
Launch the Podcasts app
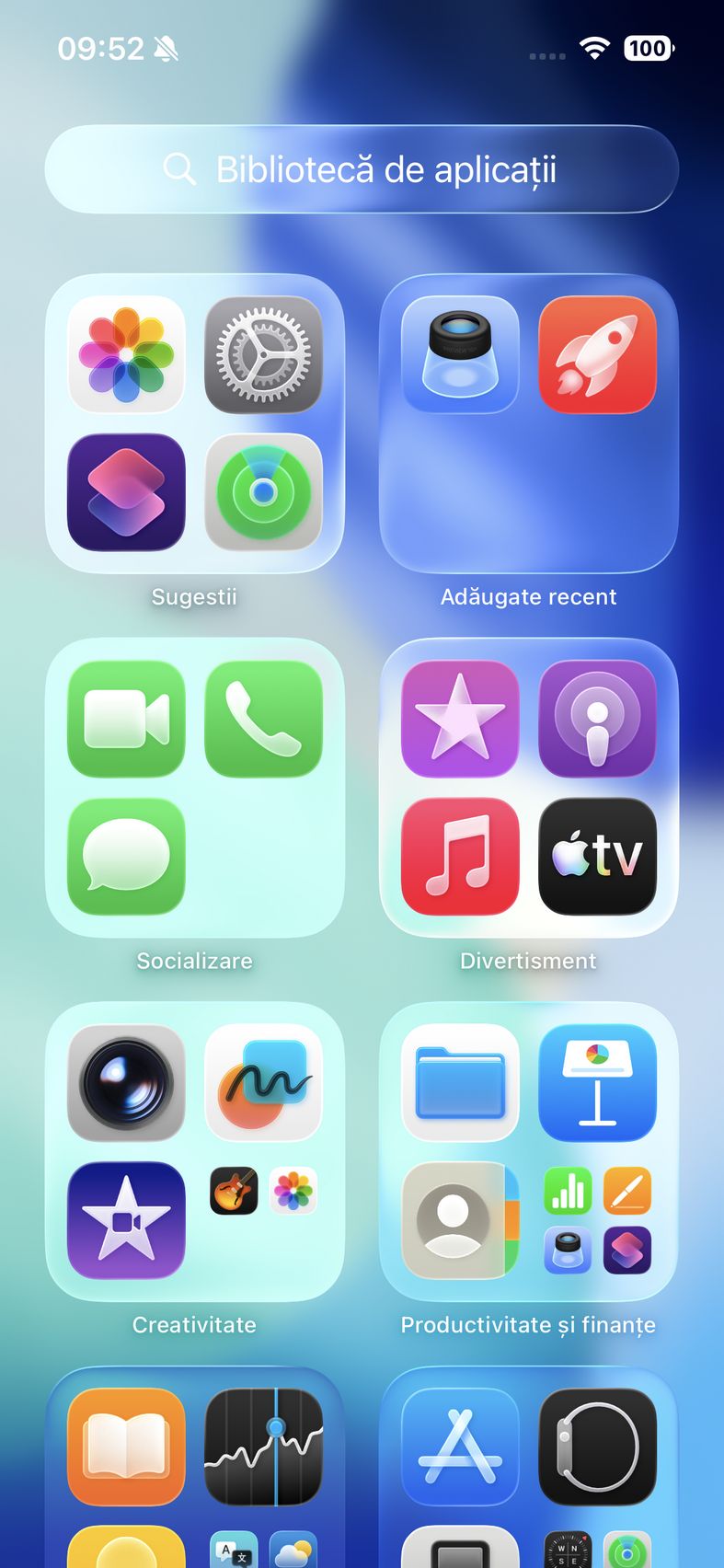597,719
